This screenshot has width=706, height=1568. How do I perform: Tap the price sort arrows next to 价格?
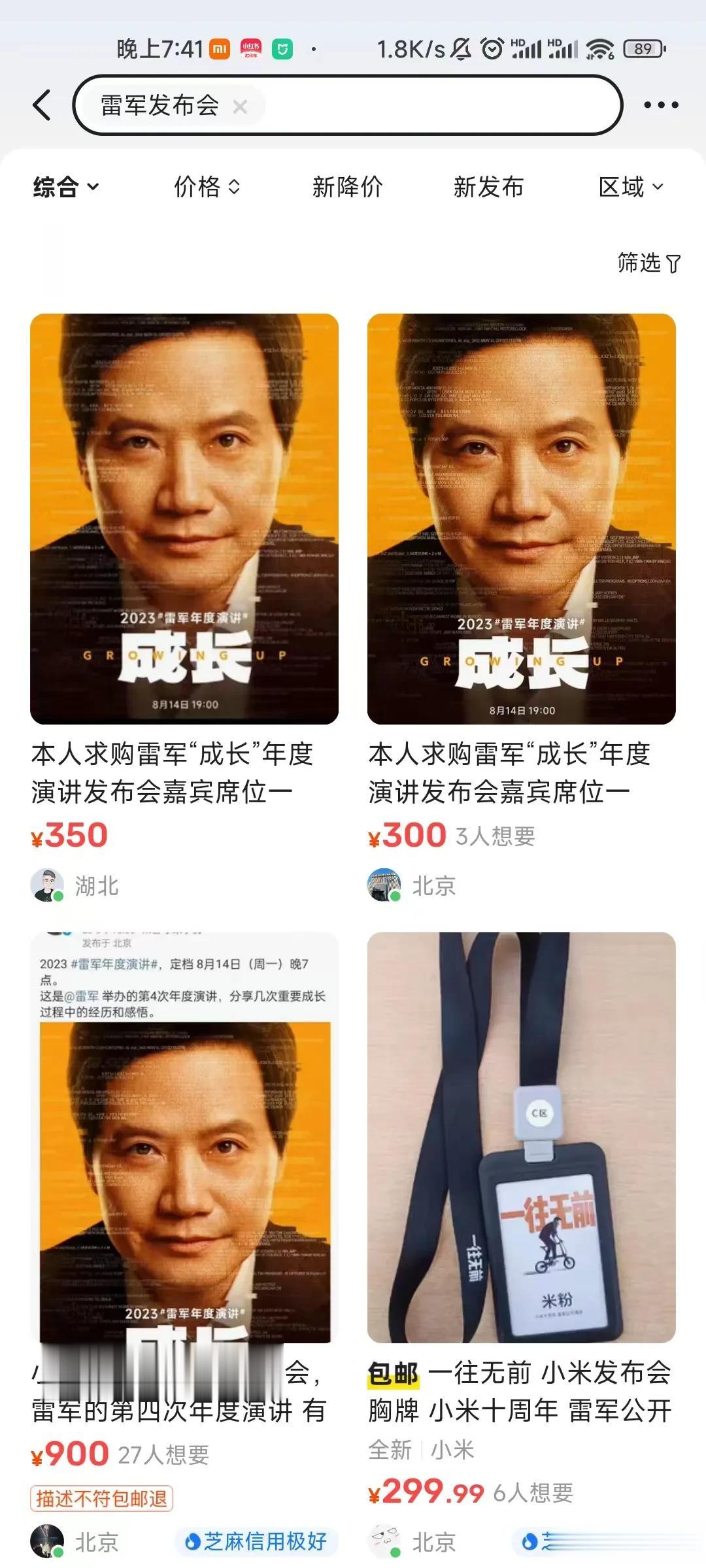tap(235, 186)
